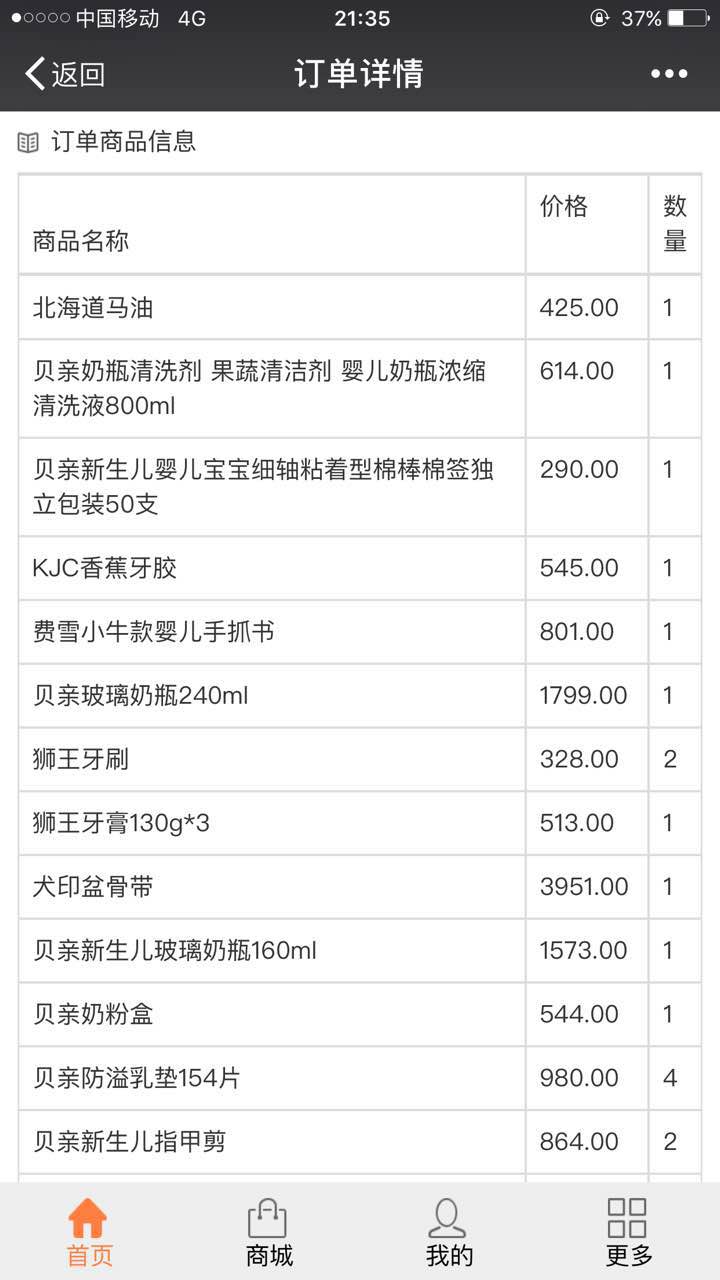Go back using the 返回 button
The image size is (720, 1280).
click(65, 74)
